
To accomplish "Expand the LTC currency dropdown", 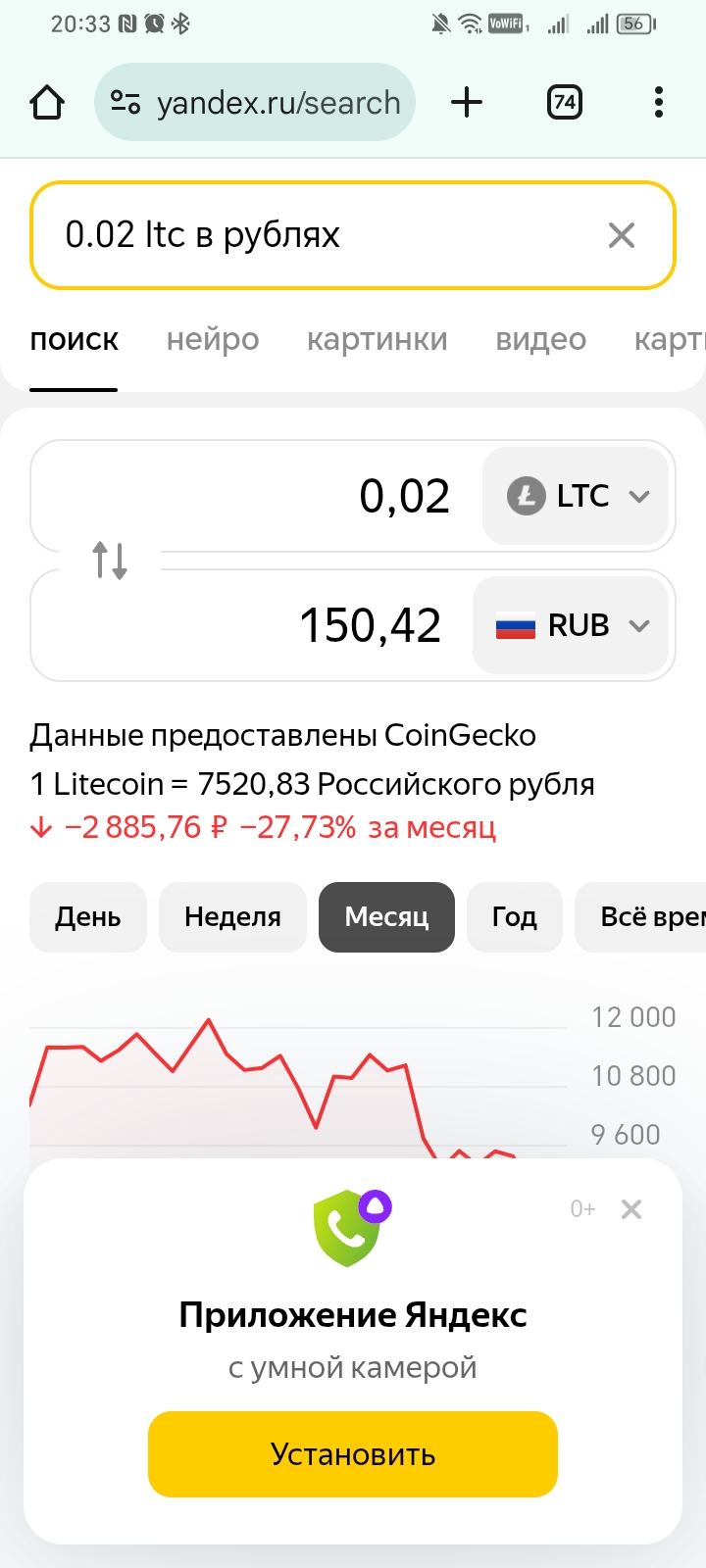I will [577, 496].
